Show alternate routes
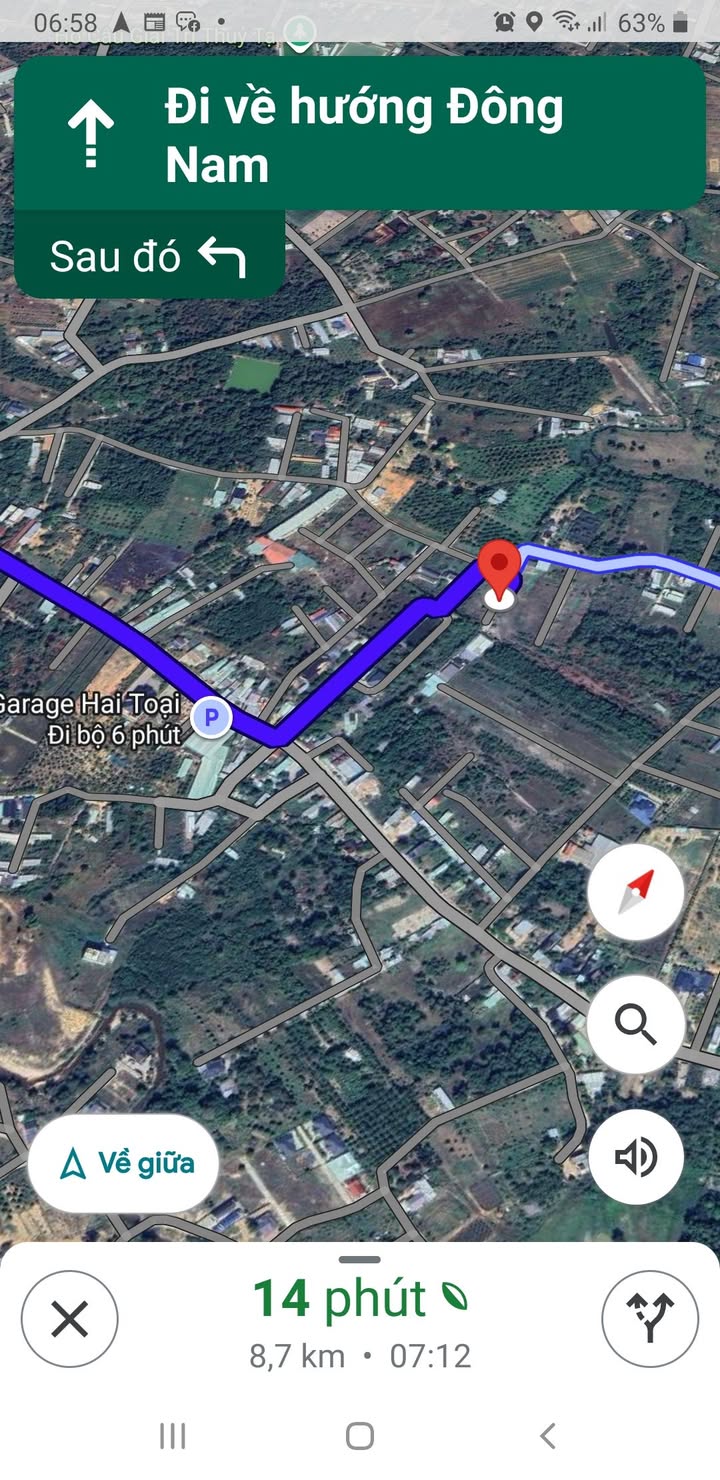Image resolution: width=720 pixels, height=1480 pixels. click(650, 1320)
